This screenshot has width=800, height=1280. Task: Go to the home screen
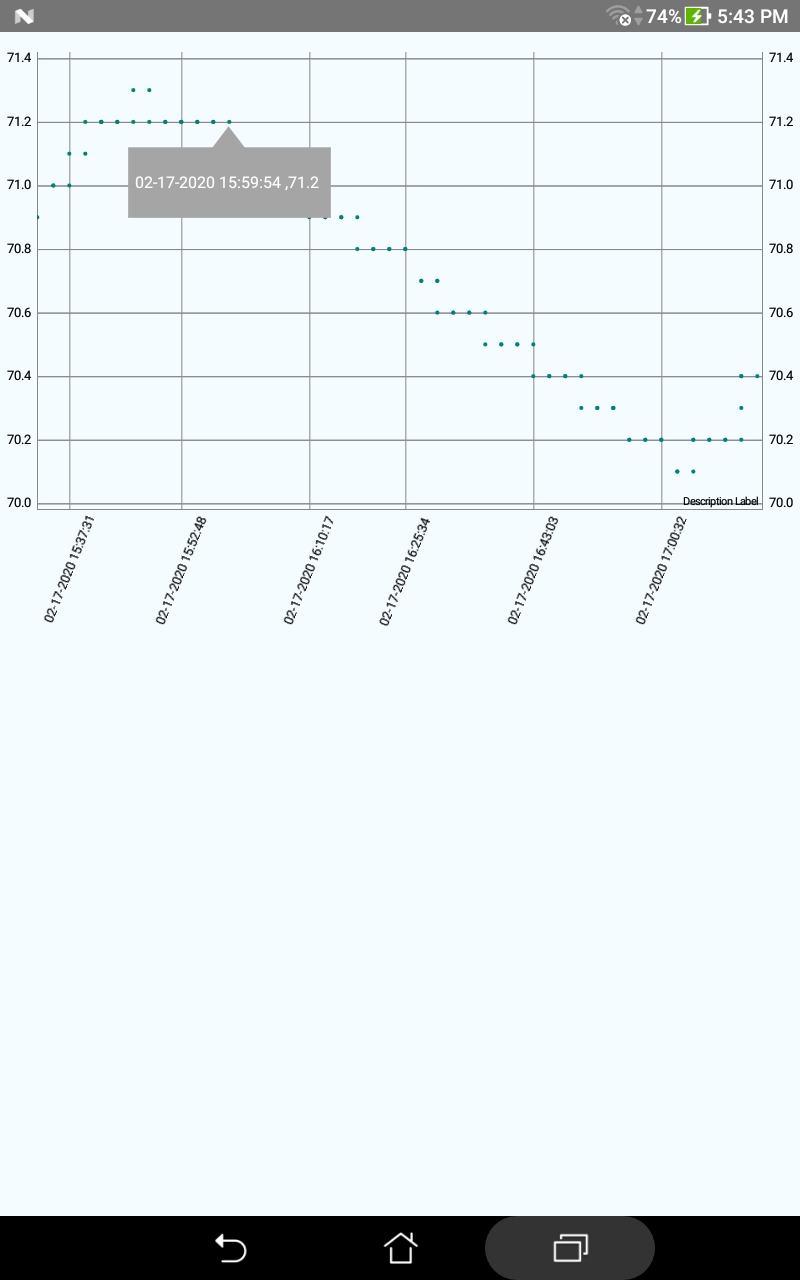400,1248
